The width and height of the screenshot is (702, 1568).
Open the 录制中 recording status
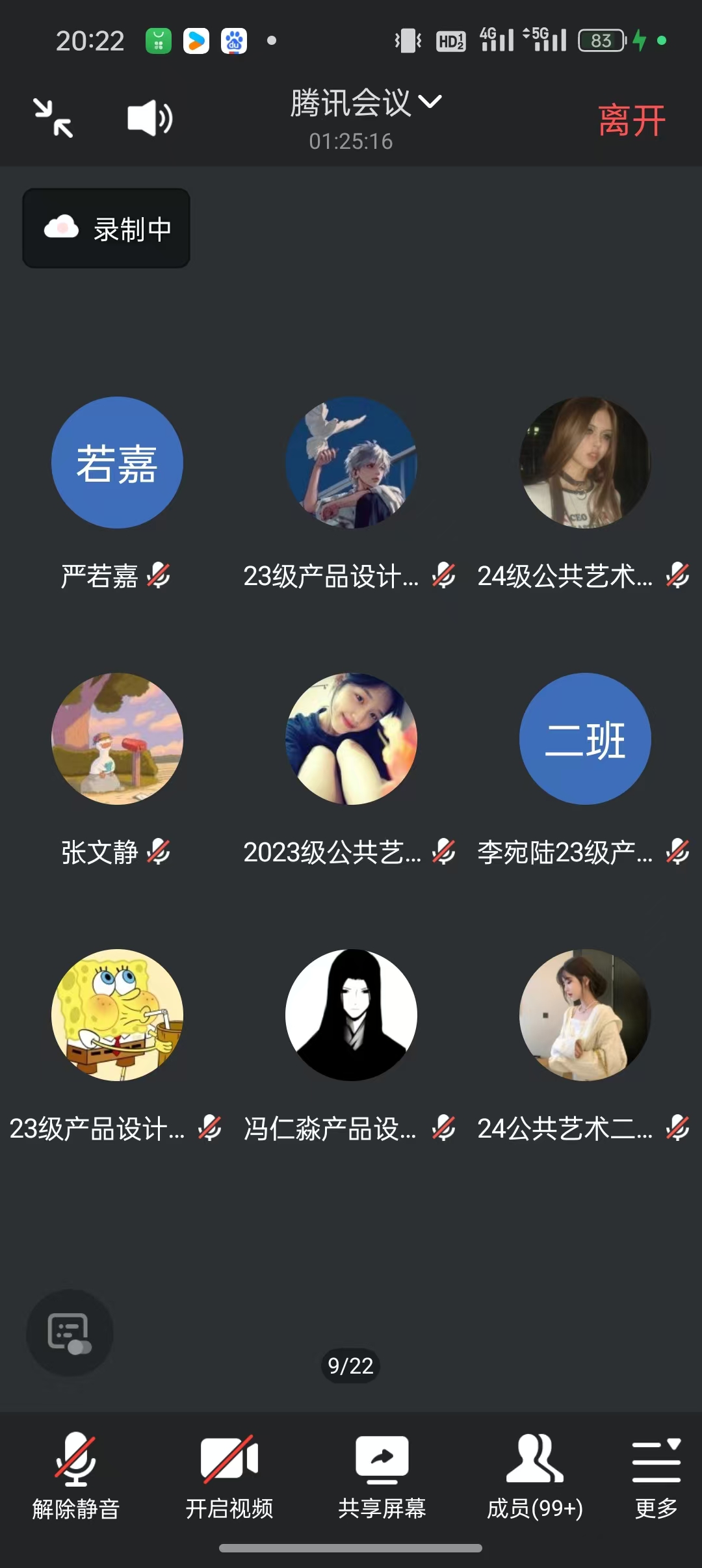click(107, 228)
